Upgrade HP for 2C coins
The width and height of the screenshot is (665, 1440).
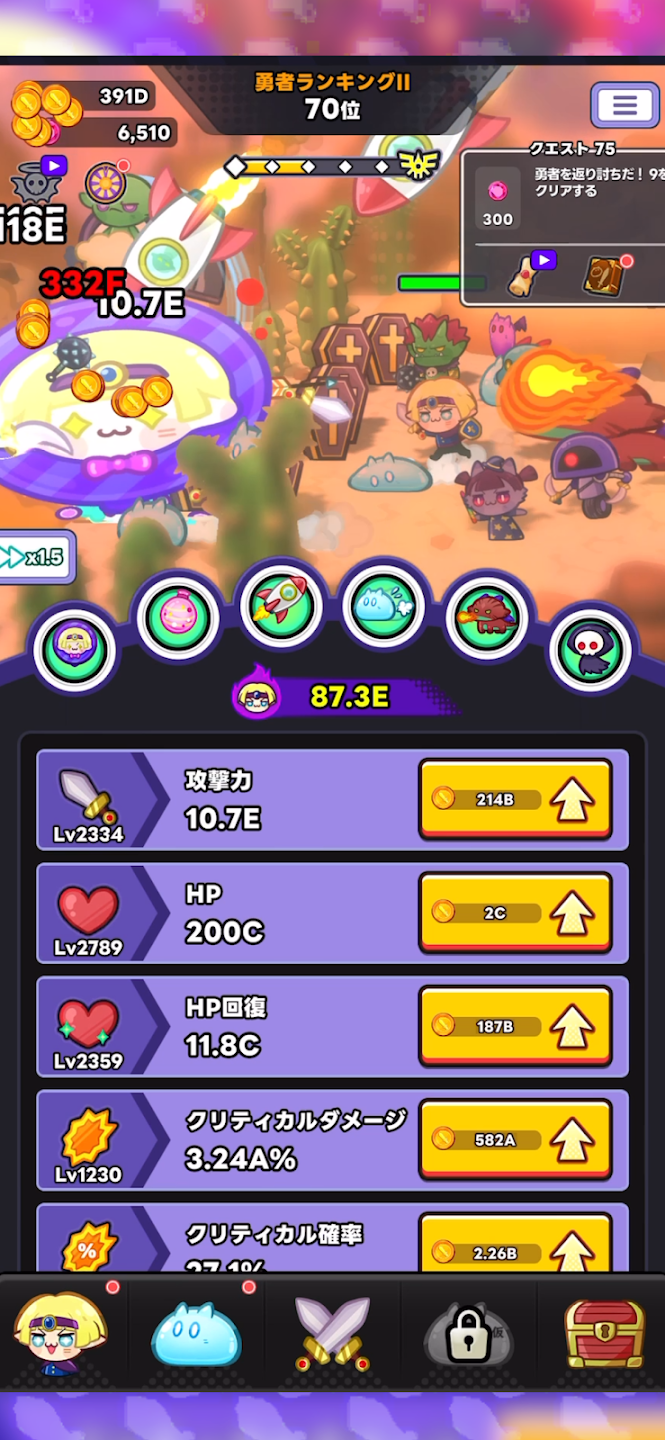click(x=515, y=912)
